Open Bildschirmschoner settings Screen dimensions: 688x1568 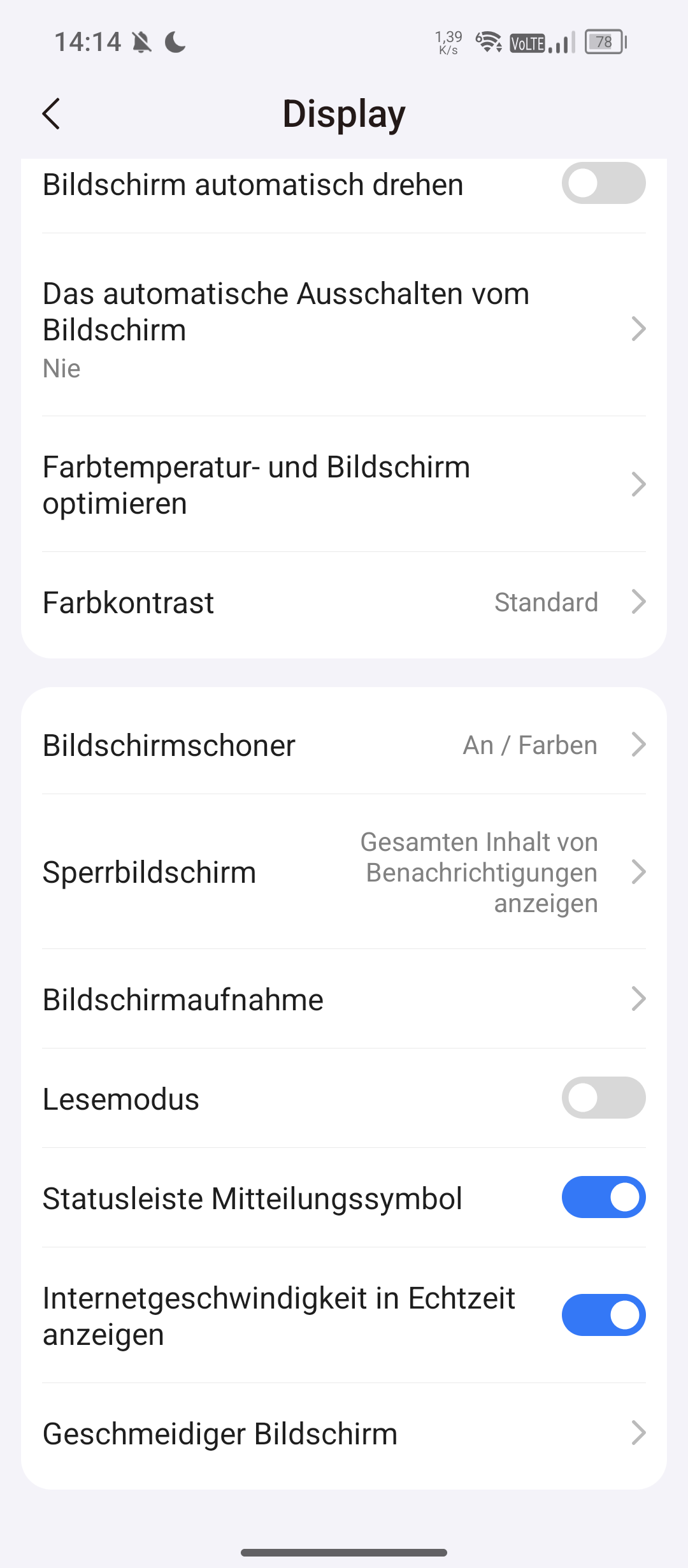(x=344, y=745)
